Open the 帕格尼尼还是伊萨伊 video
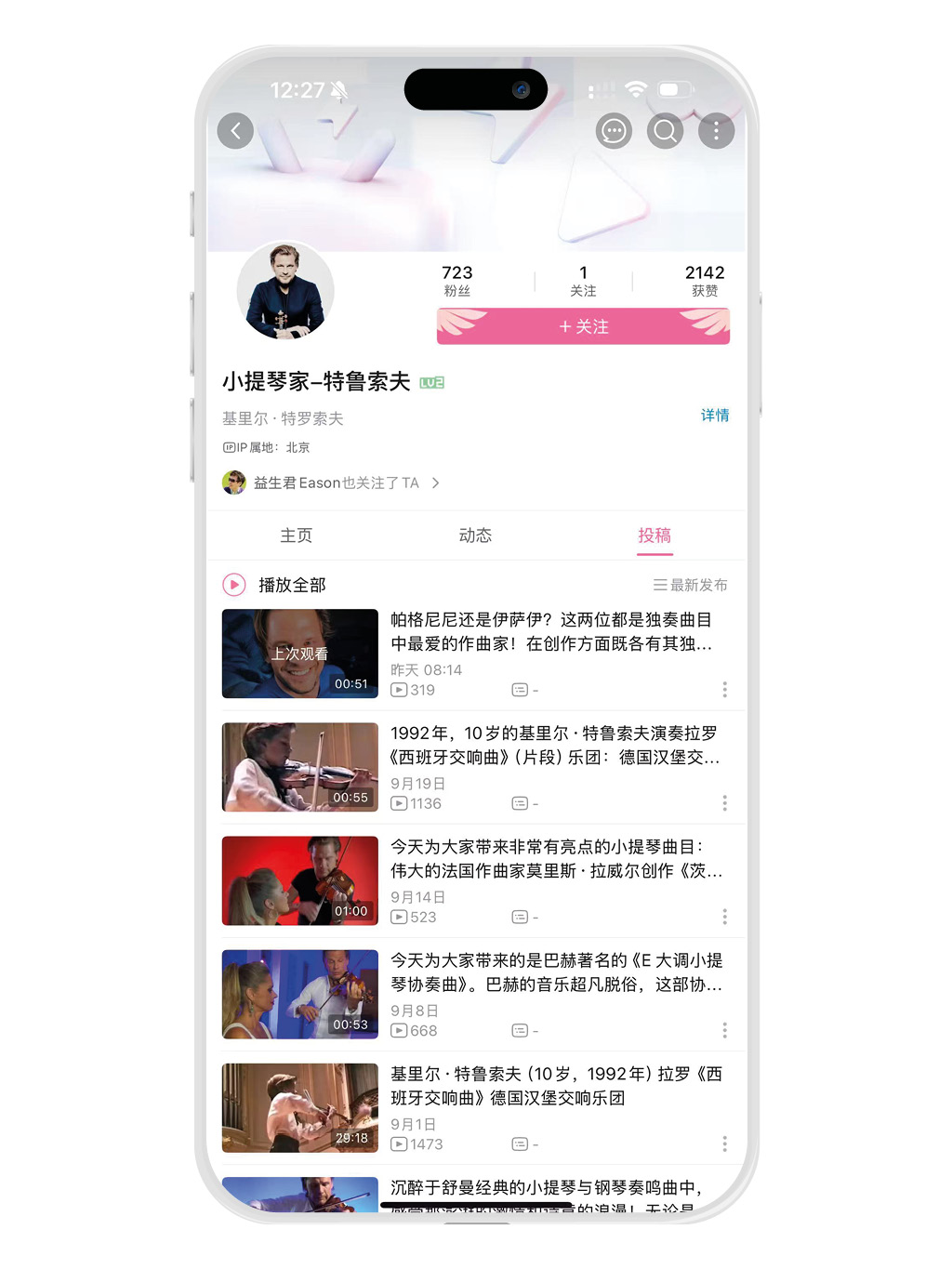The height and width of the screenshot is (1269, 952). click(550, 632)
